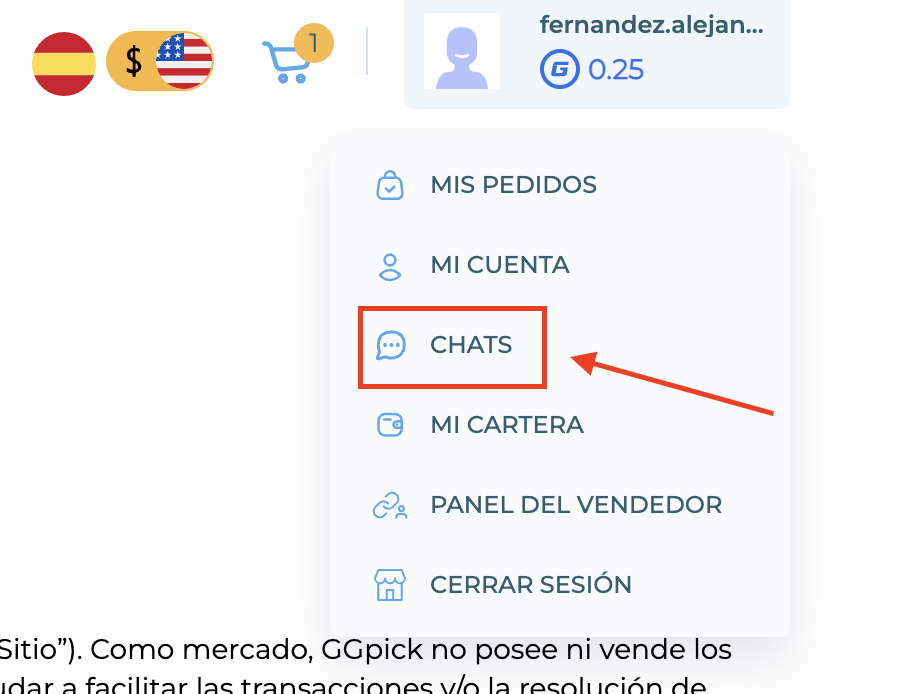Switch currency with the dollar selector

[160, 61]
